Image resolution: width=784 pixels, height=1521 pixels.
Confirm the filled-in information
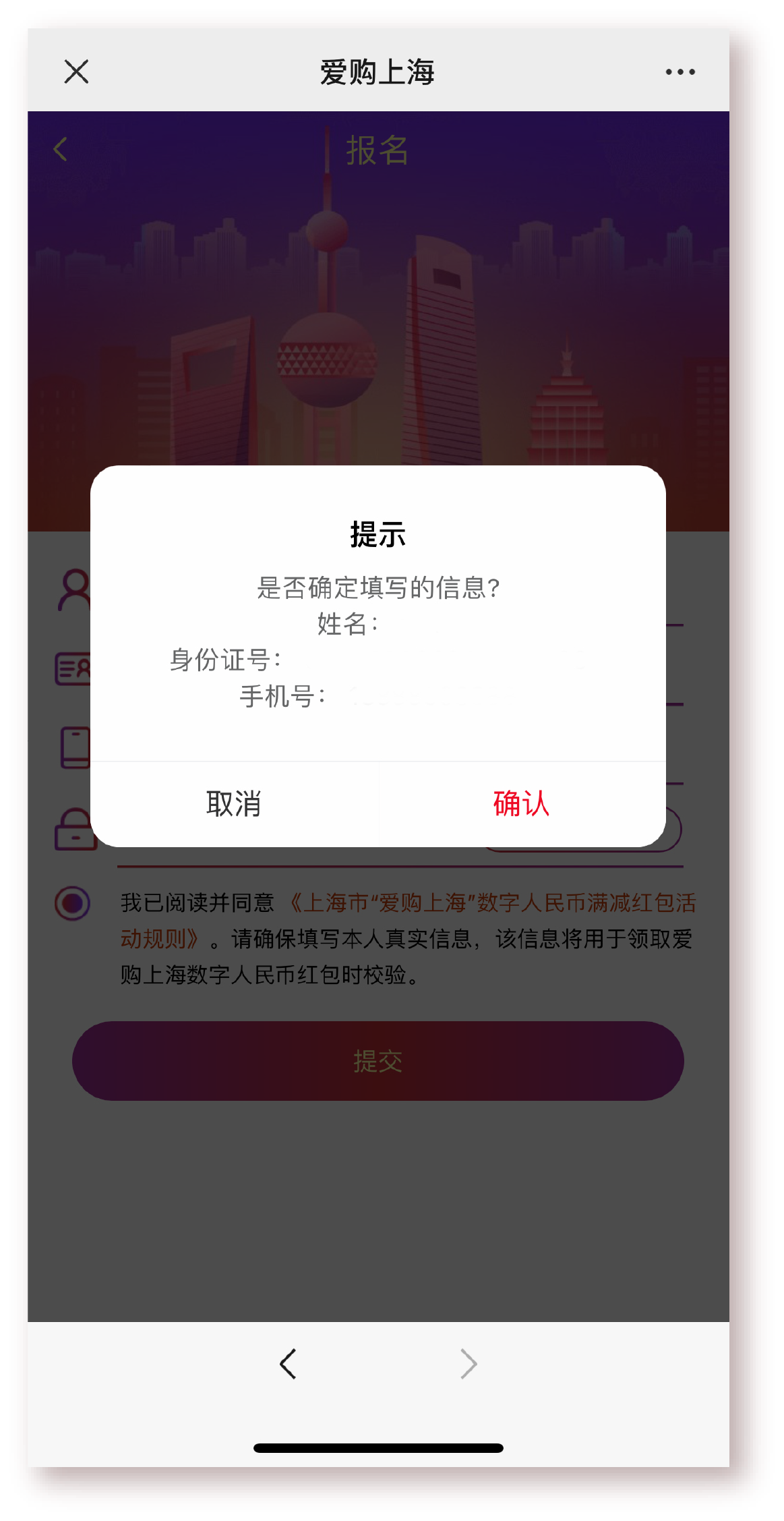pyautogui.click(x=521, y=803)
